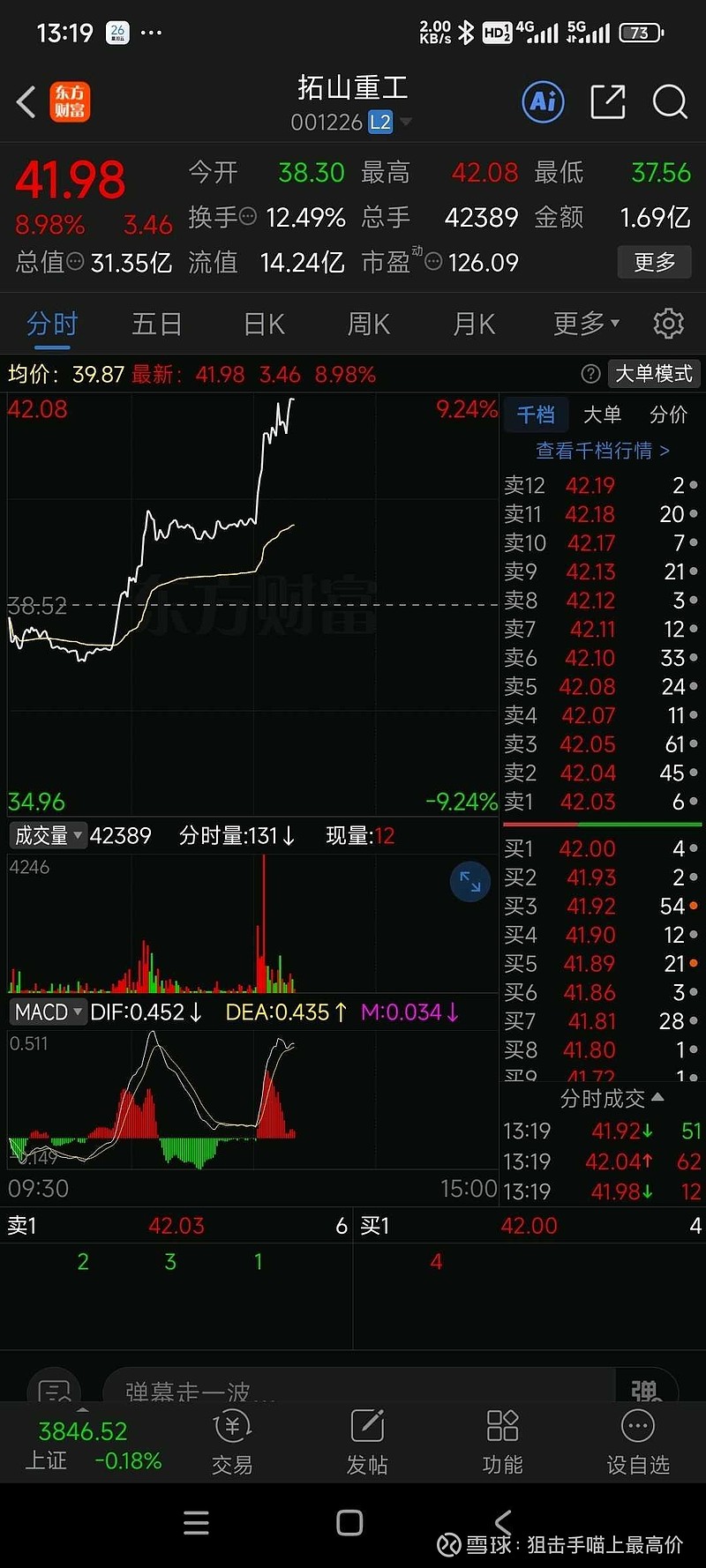
Task: Switch to the 日K tab
Action: tap(262, 324)
